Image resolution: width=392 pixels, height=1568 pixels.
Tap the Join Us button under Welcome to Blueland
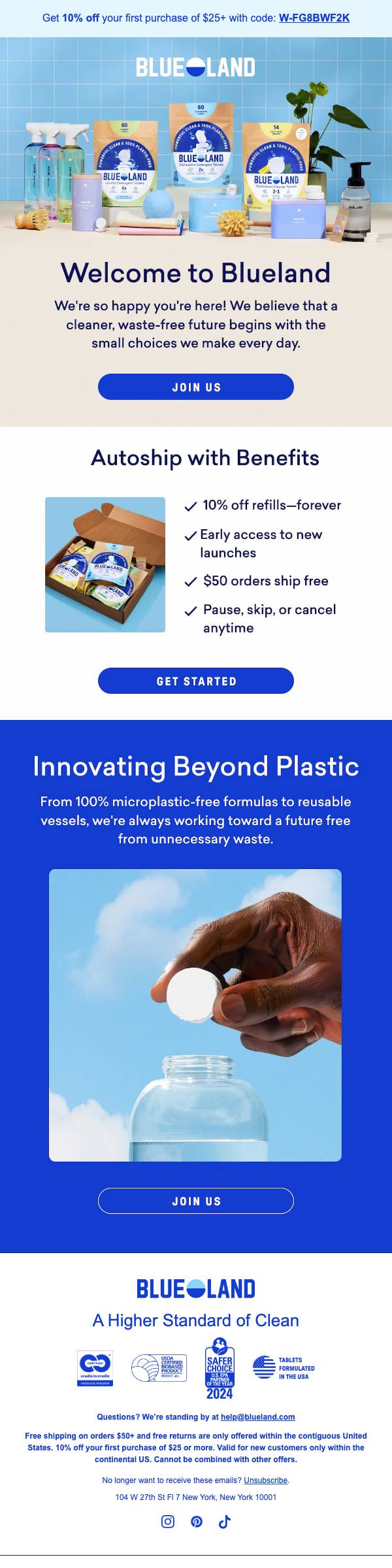point(196,387)
